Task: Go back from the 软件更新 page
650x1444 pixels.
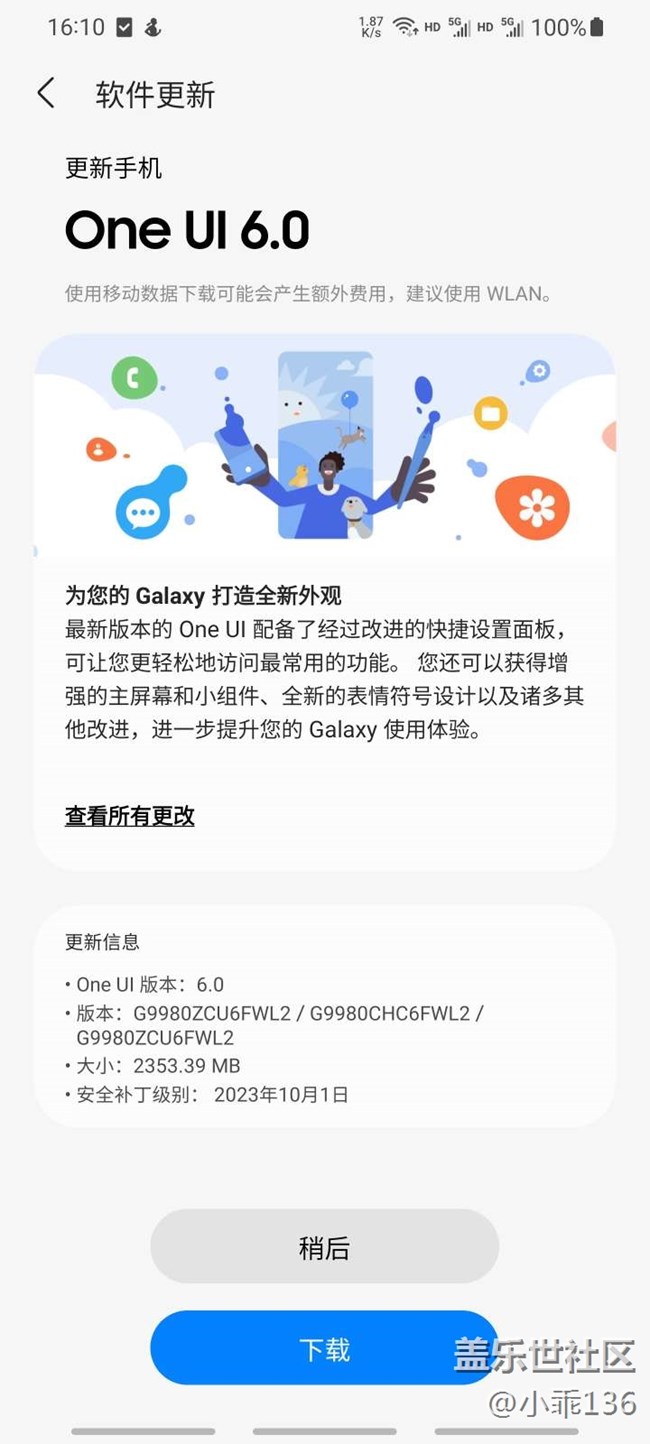Action: tap(46, 94)
